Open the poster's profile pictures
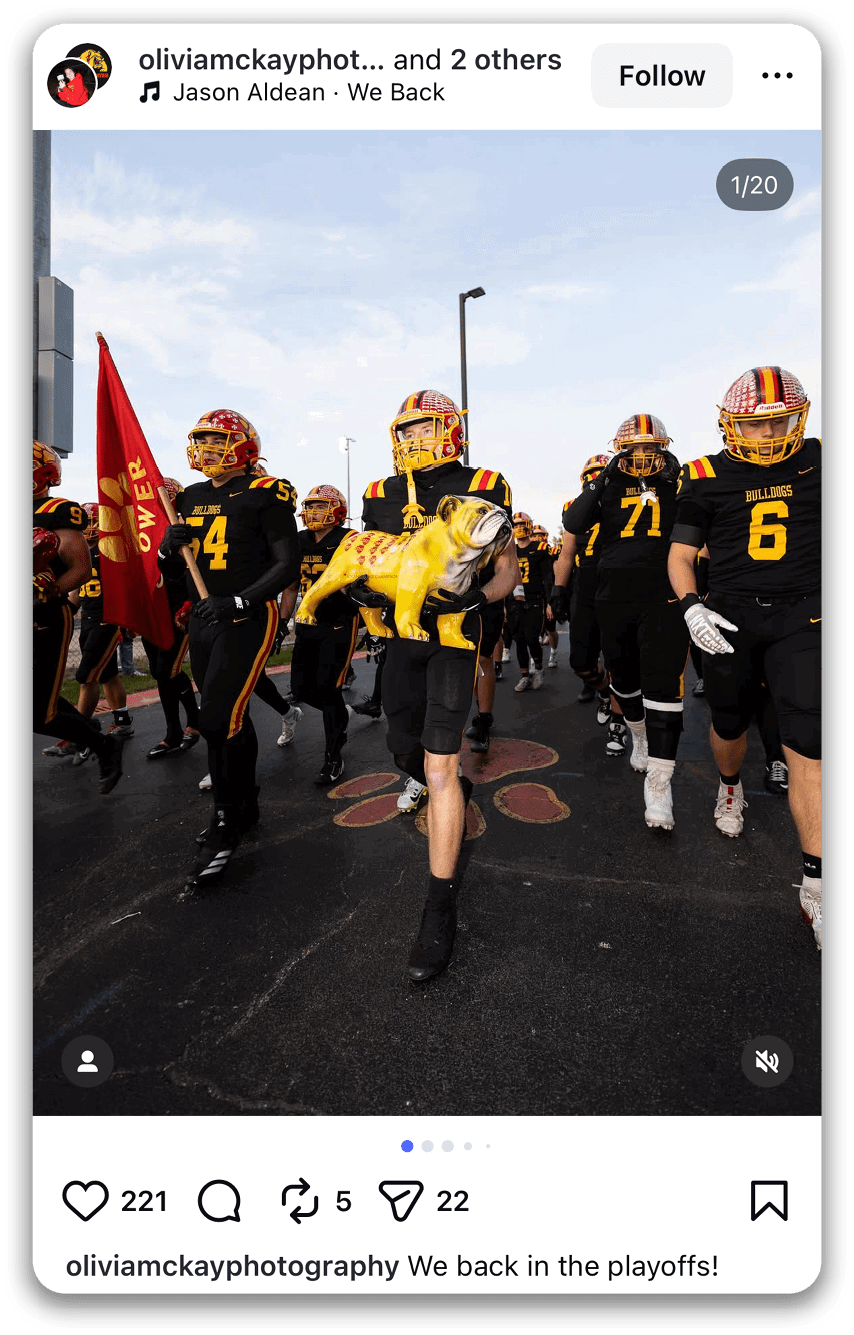 click(x=79, y=75)
